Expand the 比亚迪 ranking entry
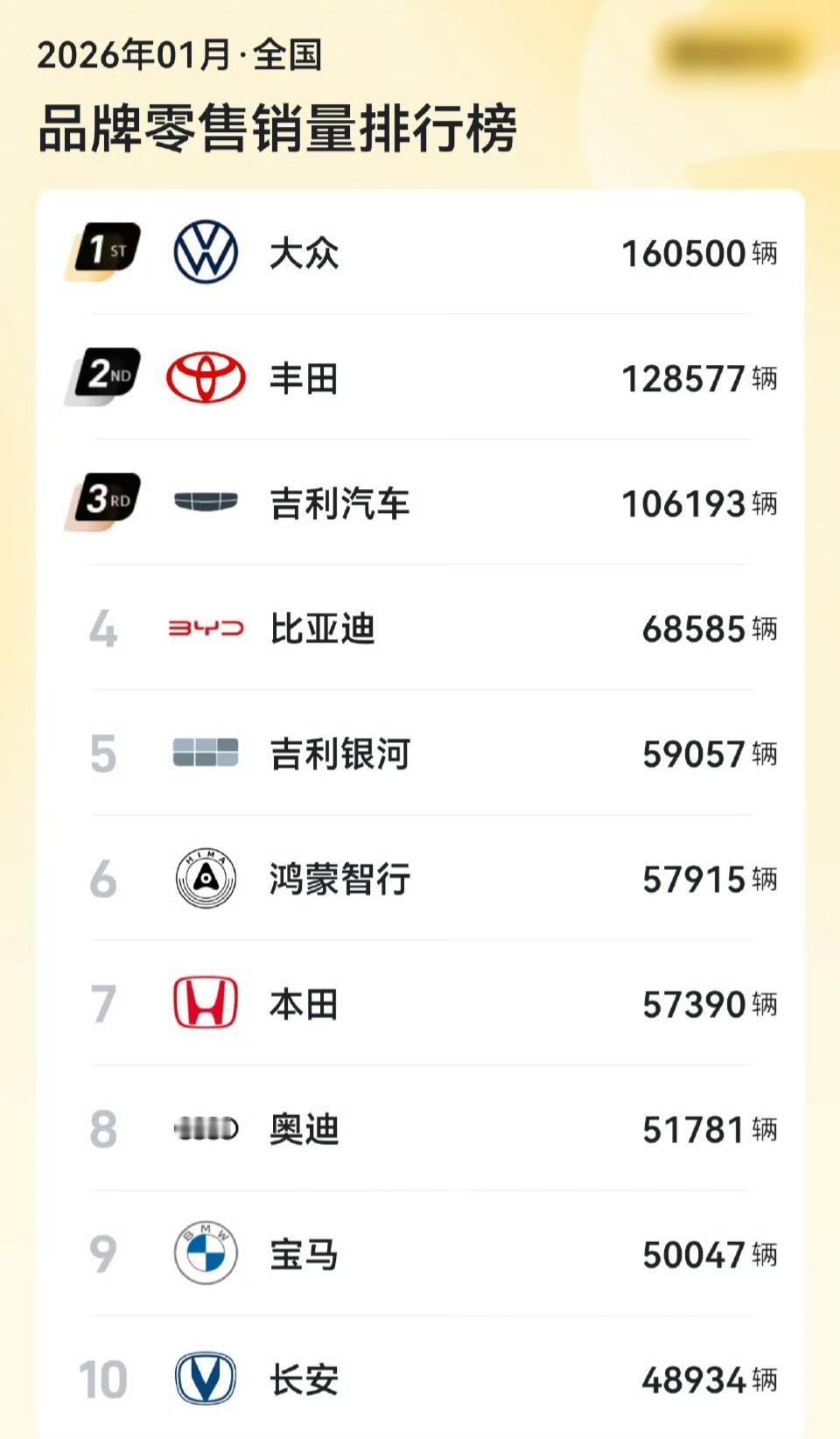Image resolution: width=840 pixels, height=1439 pixels. pyautogui.click(x=420, y=628)
